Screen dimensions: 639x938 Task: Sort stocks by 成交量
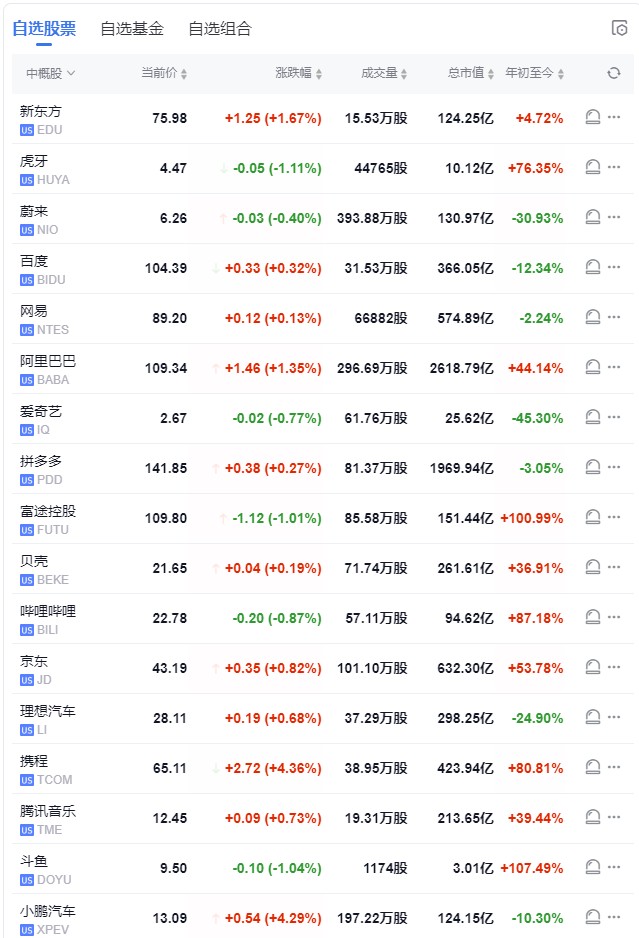click(x=385, y=73)
